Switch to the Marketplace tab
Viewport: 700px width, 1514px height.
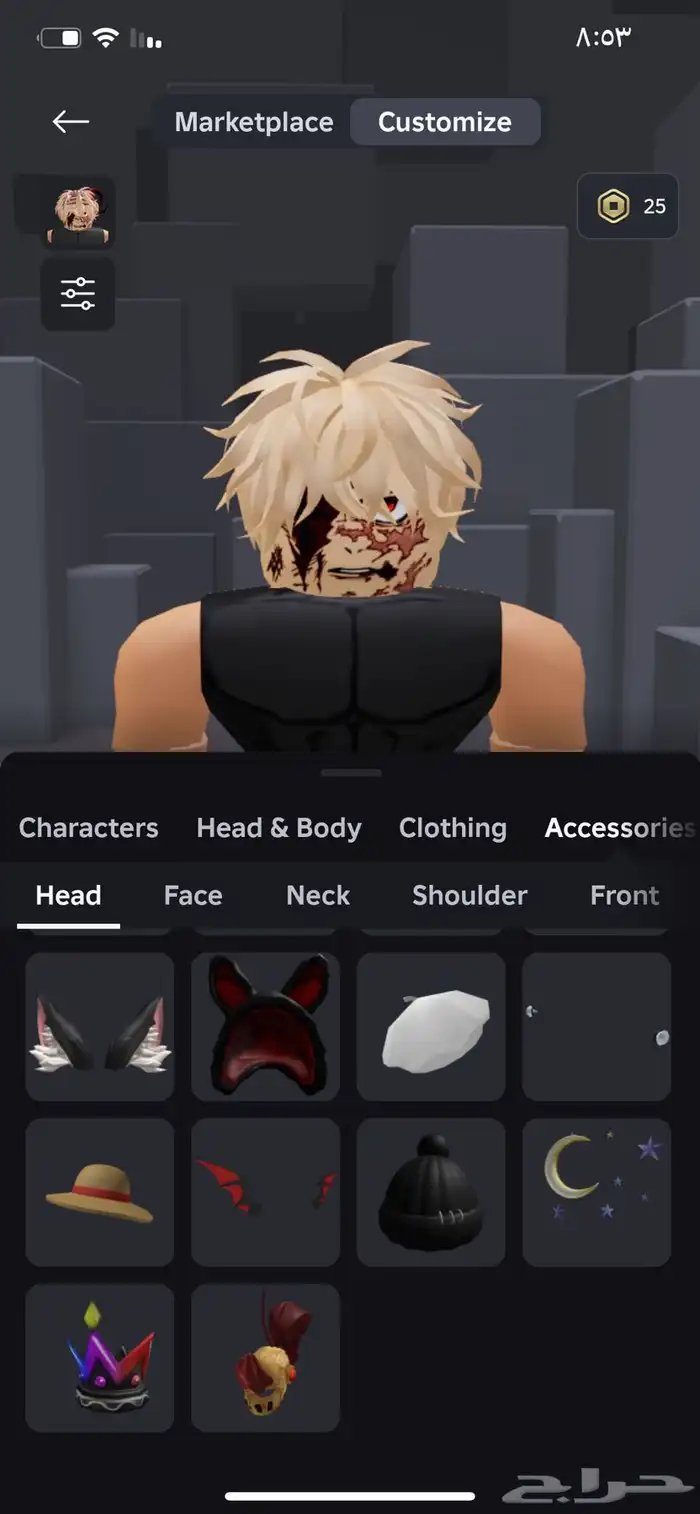click(253, 122)
